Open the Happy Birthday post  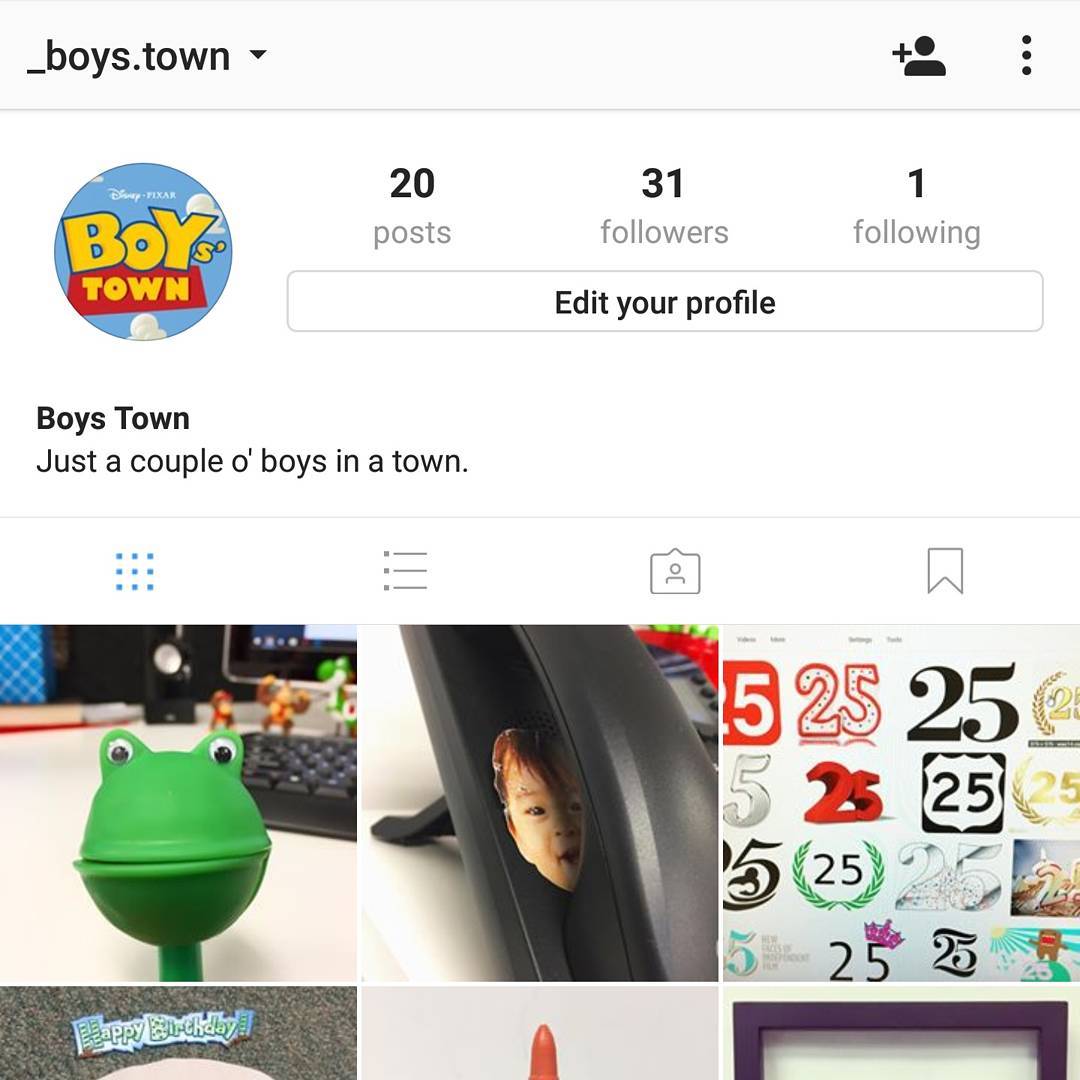[178, 1034]
